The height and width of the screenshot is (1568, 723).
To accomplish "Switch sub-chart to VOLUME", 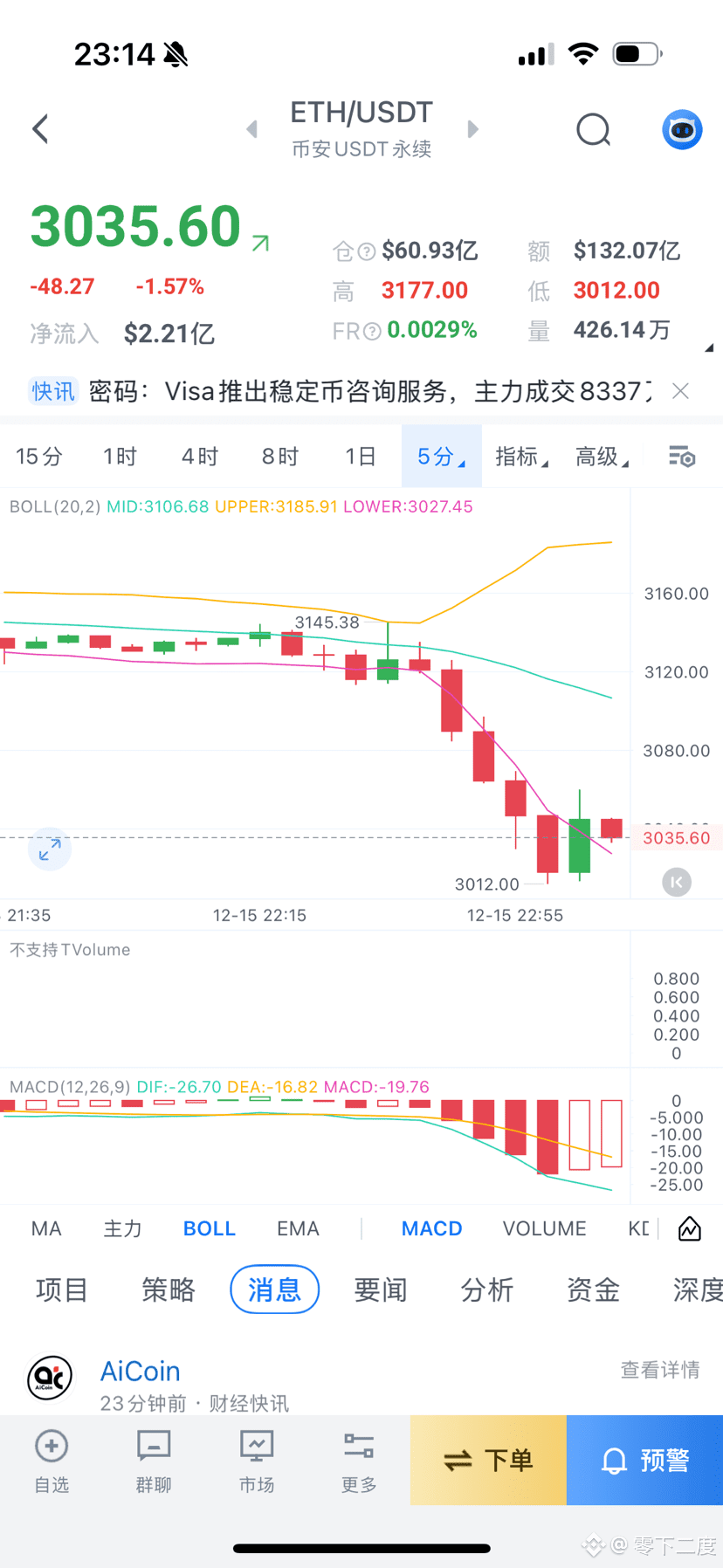I will (x=544, y=1228).
